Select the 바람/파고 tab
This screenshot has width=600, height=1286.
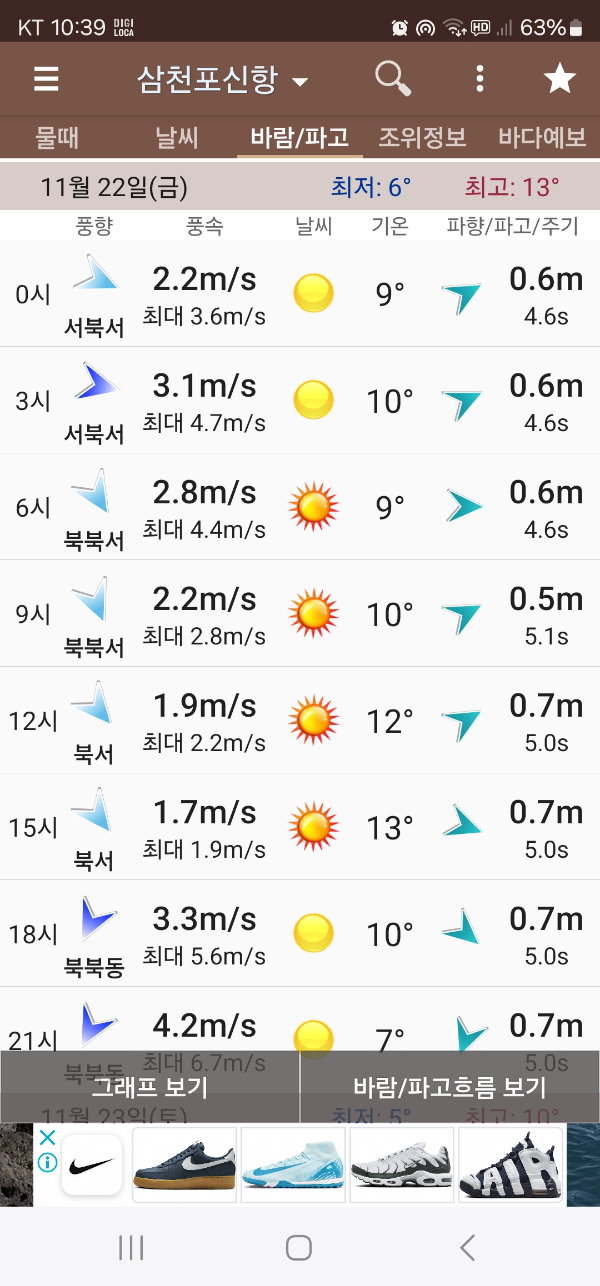299,137
